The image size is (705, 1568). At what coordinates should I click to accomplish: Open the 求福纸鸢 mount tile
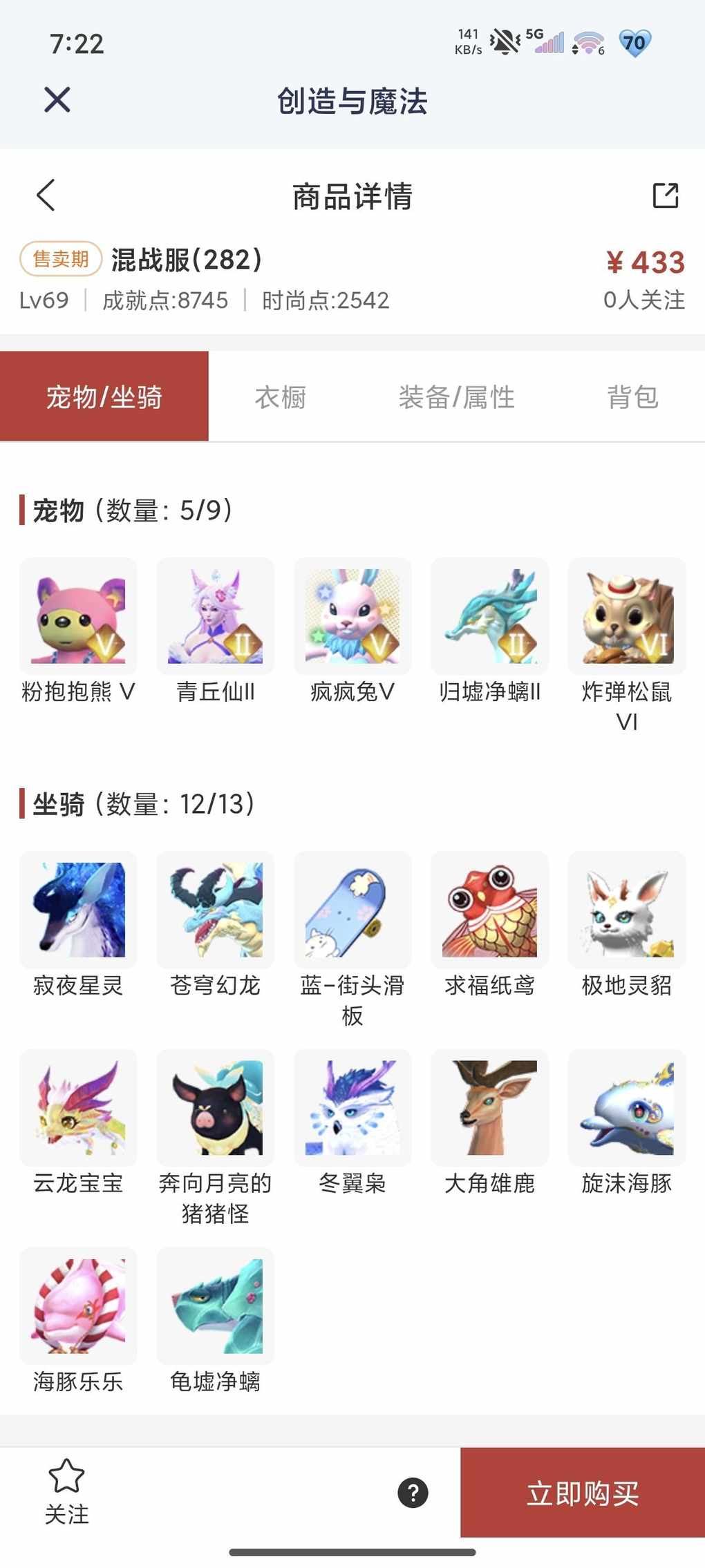pos(489,910)
